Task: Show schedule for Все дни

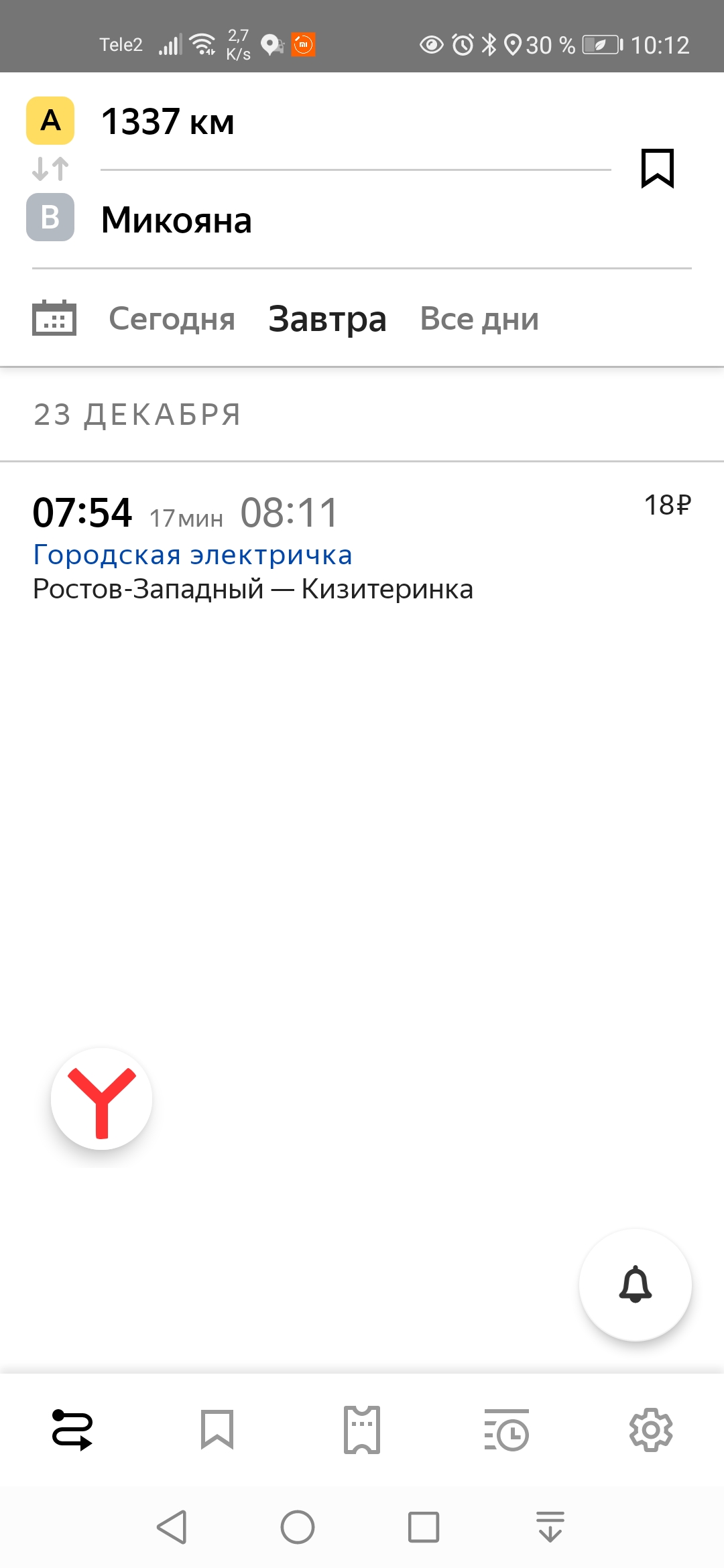Action: 479,319
